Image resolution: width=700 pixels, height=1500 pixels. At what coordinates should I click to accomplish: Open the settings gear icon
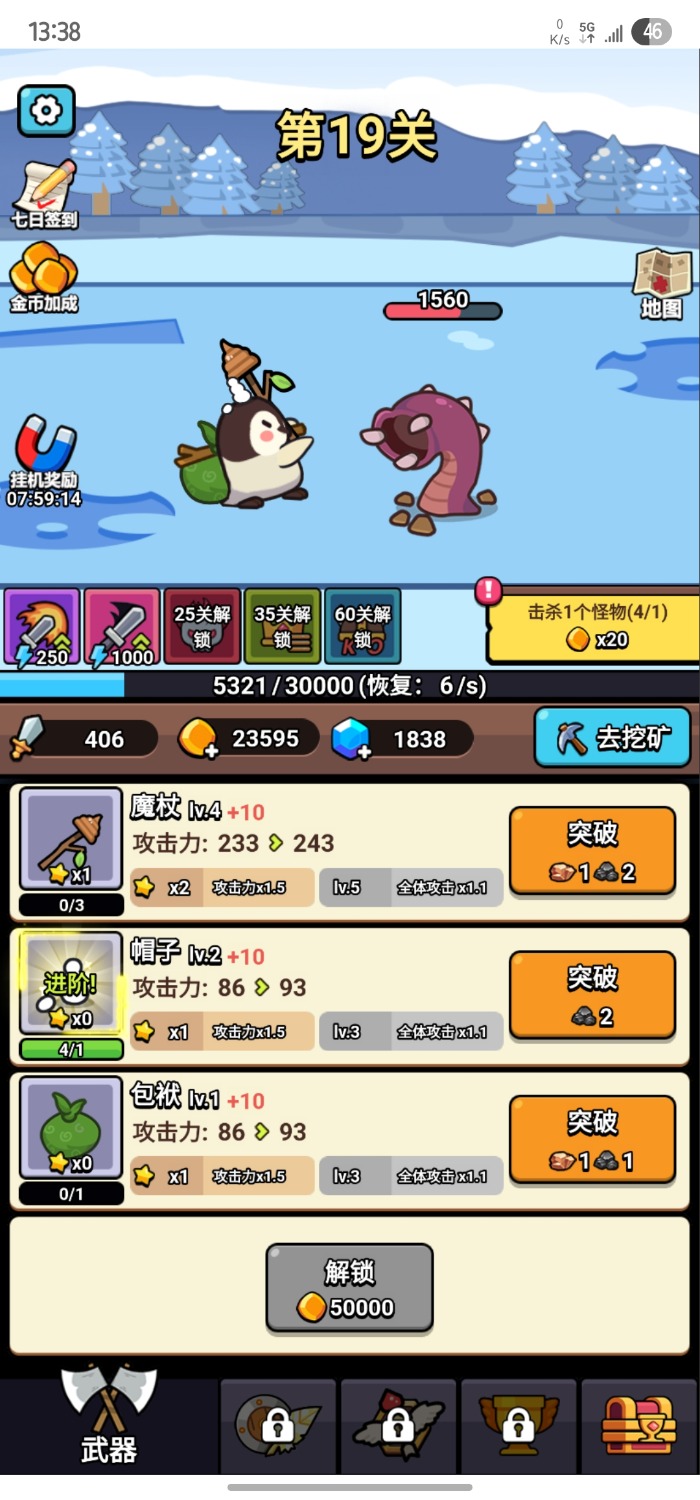click(x=46, y=111)
